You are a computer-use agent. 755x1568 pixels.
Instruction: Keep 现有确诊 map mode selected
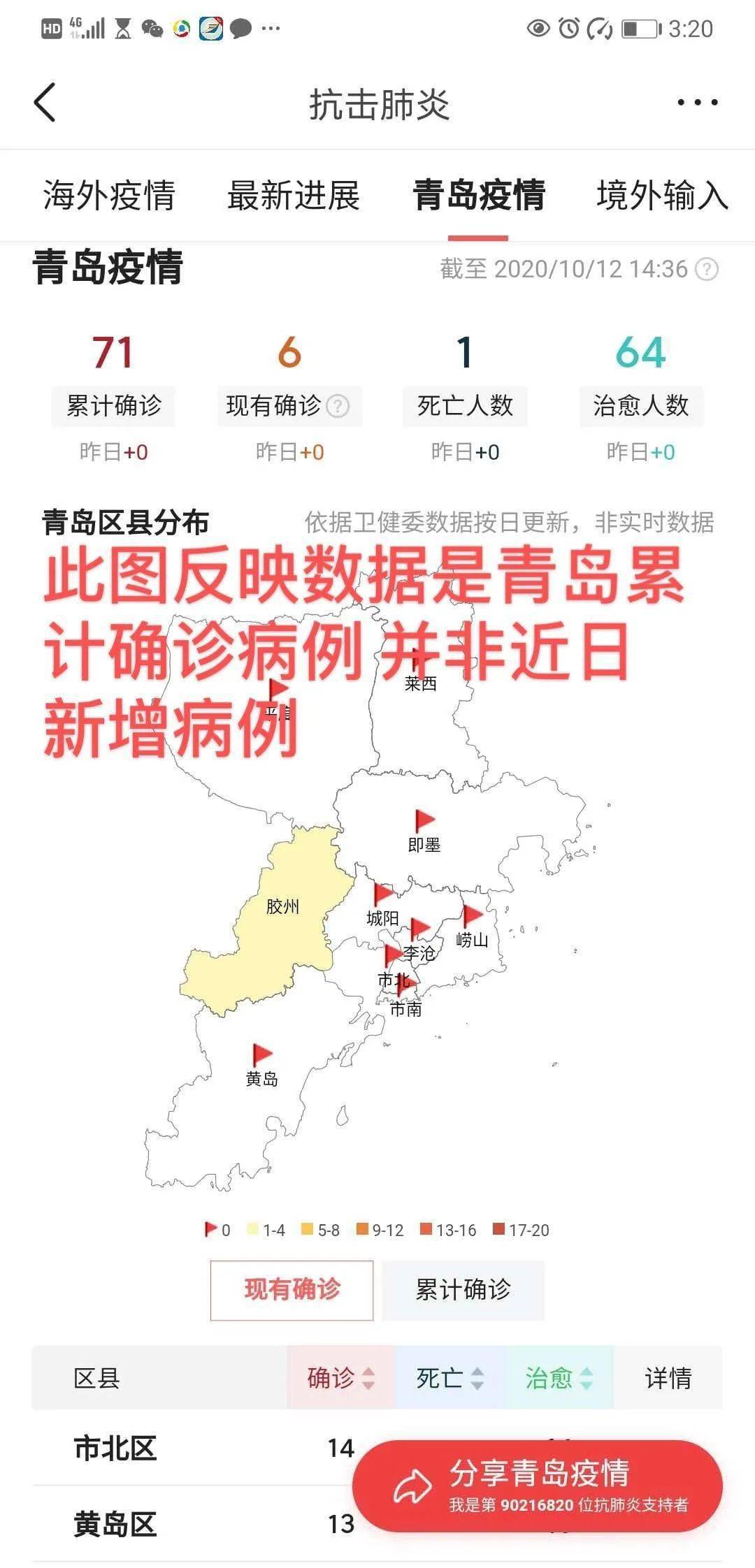coord(292,1288)
